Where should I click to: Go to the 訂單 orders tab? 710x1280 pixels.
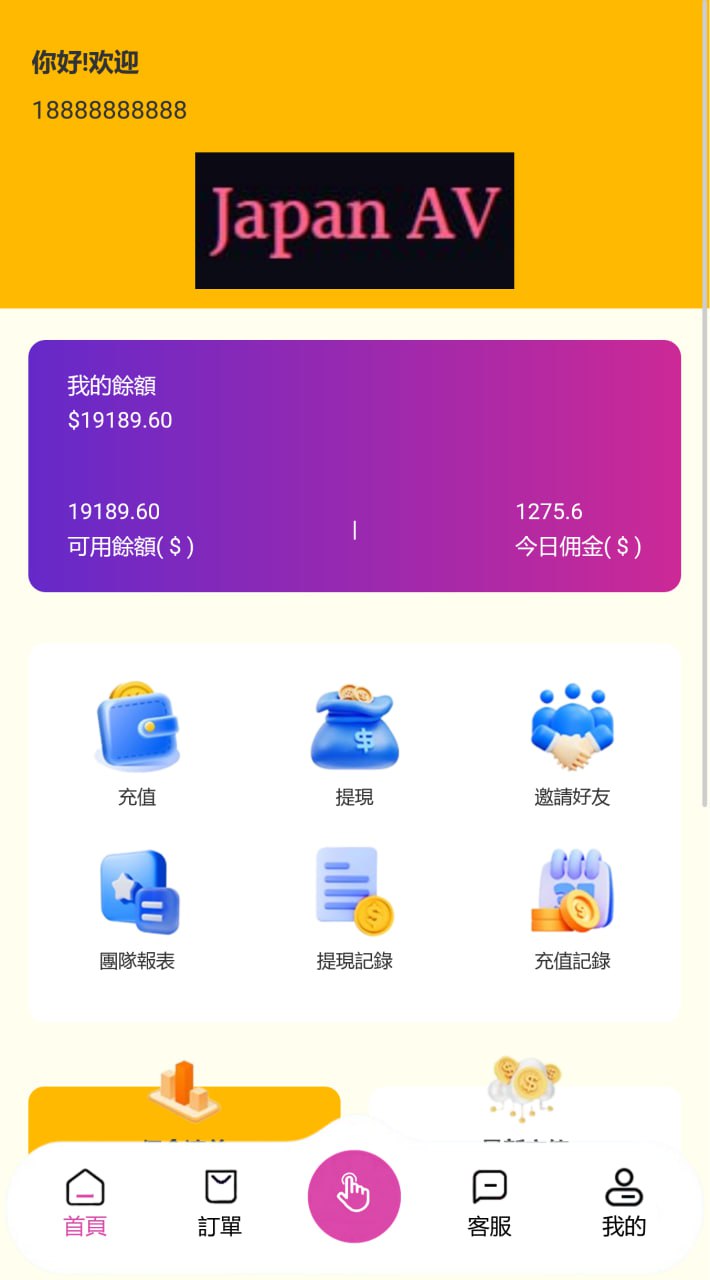click(220, 1203)
